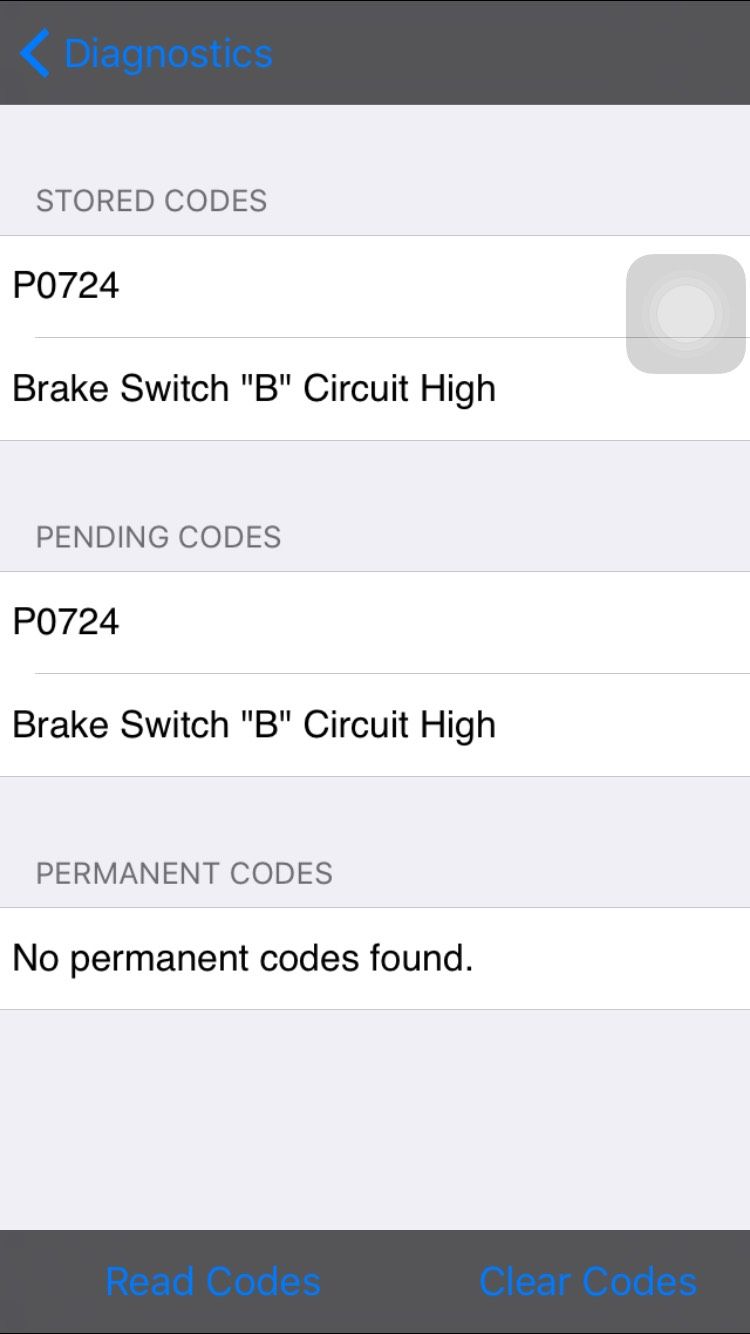
Task: Tap Read Codes button
Action: coord(213,1281)
